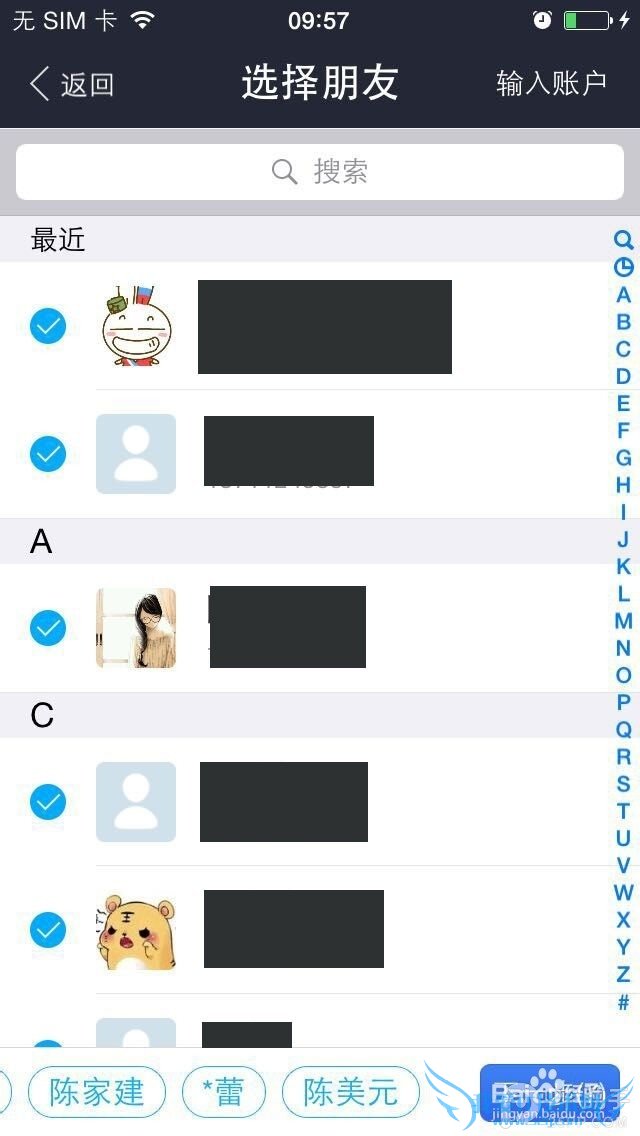Remove the selected chip 陈家建
The height and width of the screenshot is (1136, 640).
(x=97, y=1092)
